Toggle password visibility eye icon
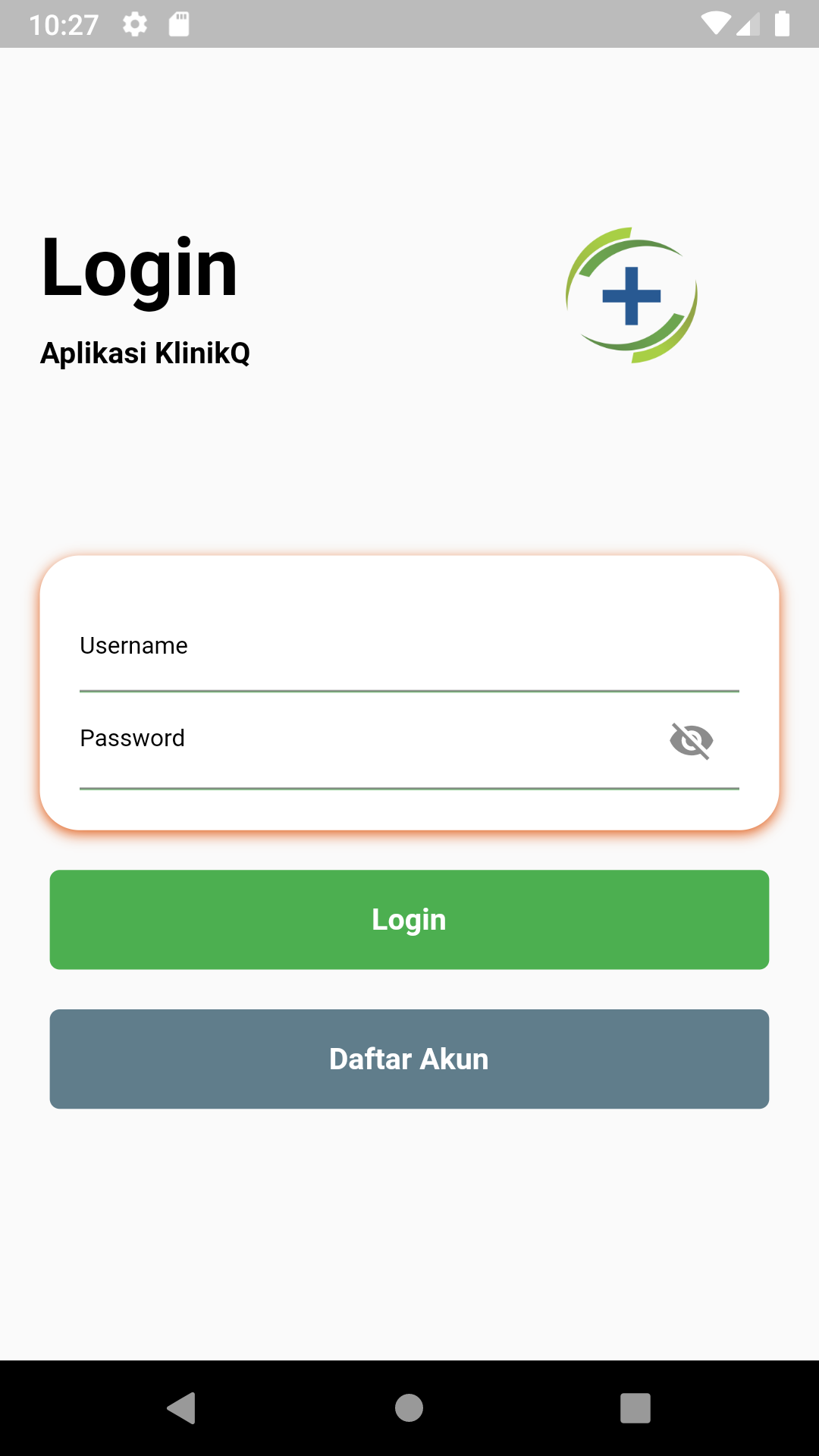The width and height of the screenshot is (819, 1456). click(691, 741)
